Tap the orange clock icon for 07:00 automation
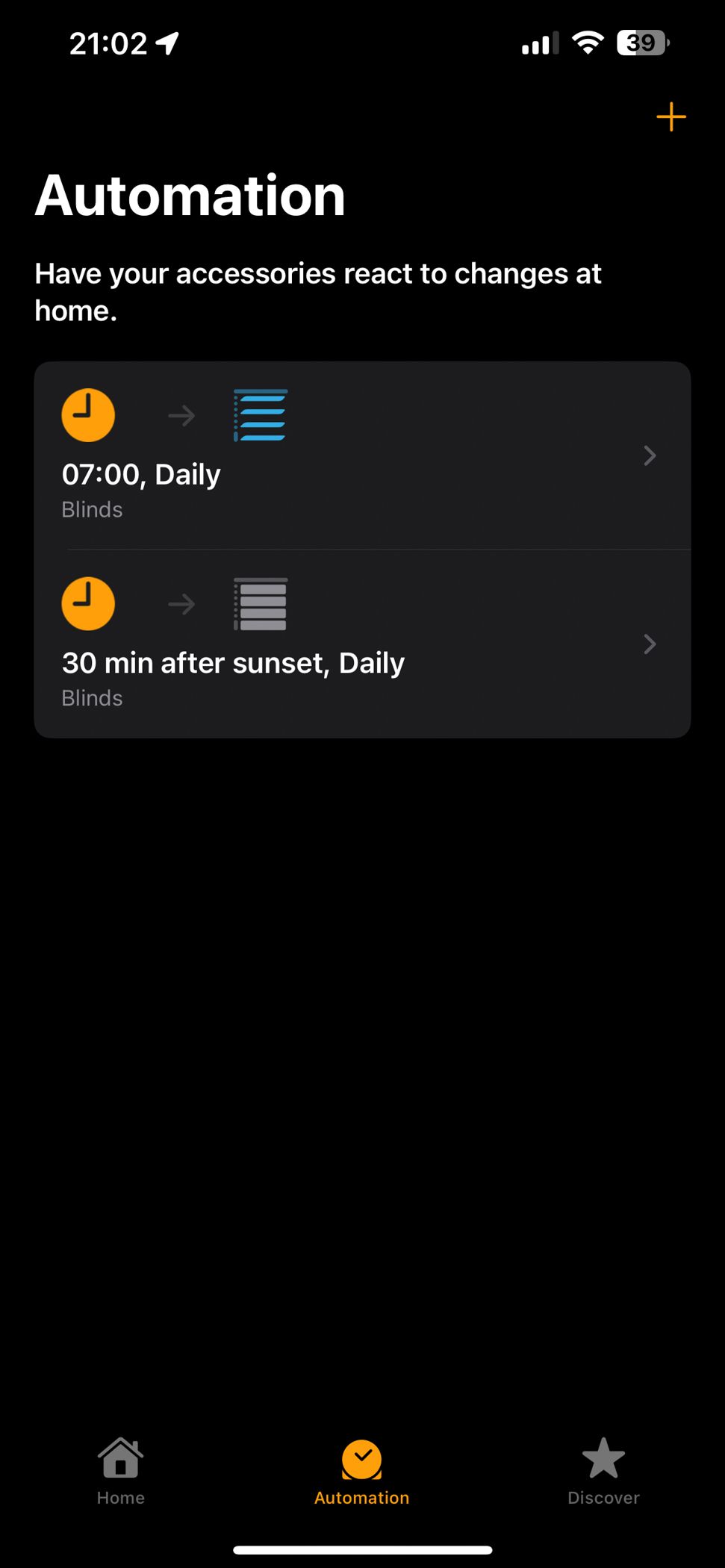Viewport: 725px width, 1568px height. 88,415
